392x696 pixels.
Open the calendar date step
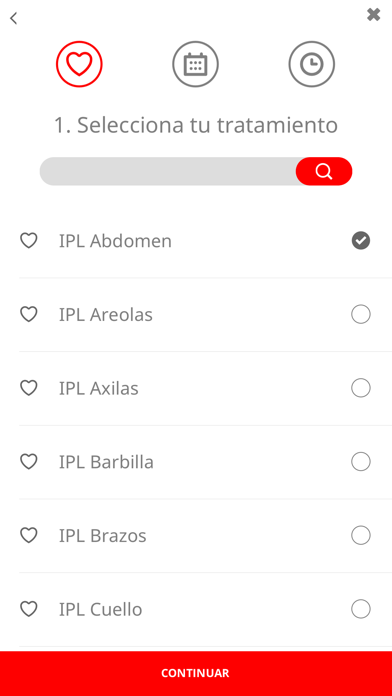(195, 64)
